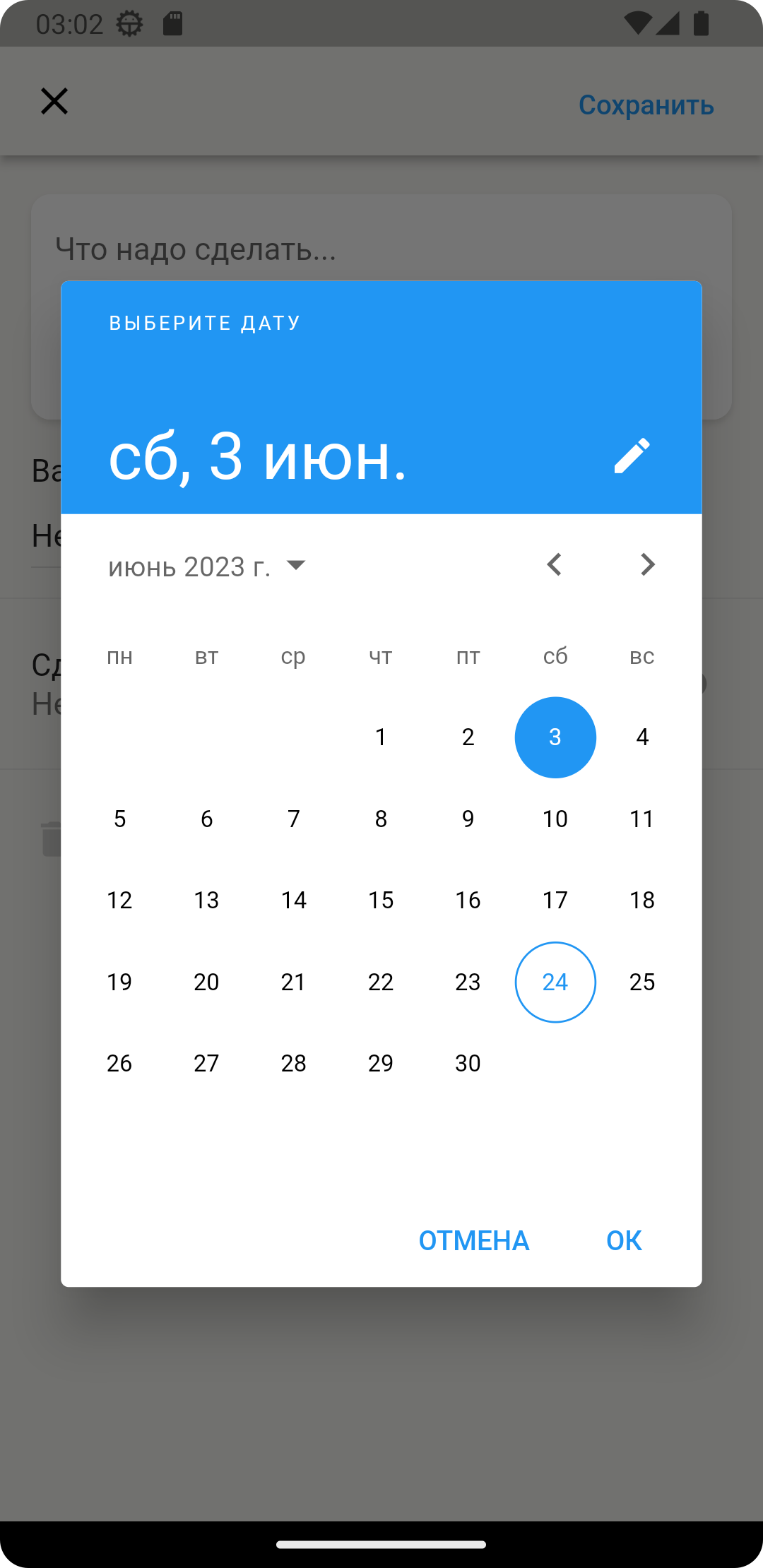Select June 24, the outlined current day
763x1568 pixels.
click(x=555, y=982)
